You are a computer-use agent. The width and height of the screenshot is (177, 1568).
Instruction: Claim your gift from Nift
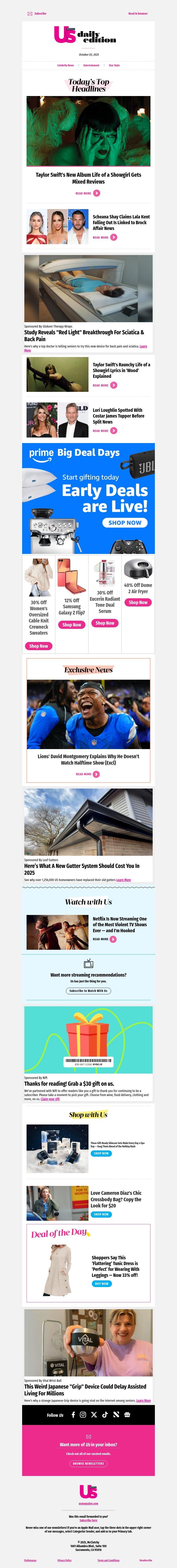tap(50, 1099)
